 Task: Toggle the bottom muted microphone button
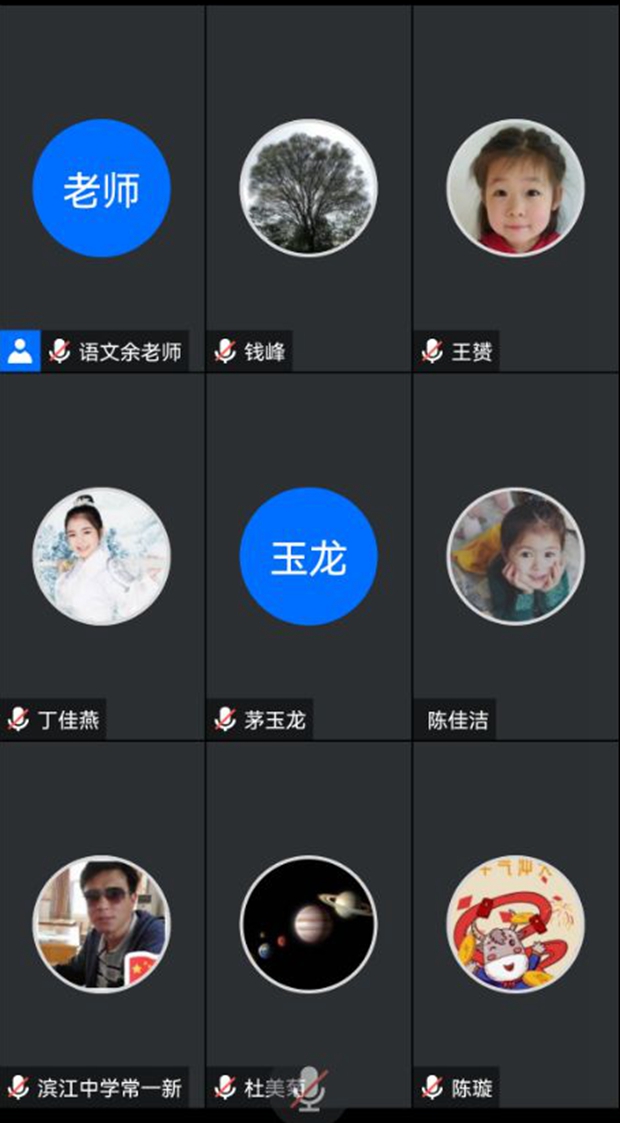point(311,1092)
